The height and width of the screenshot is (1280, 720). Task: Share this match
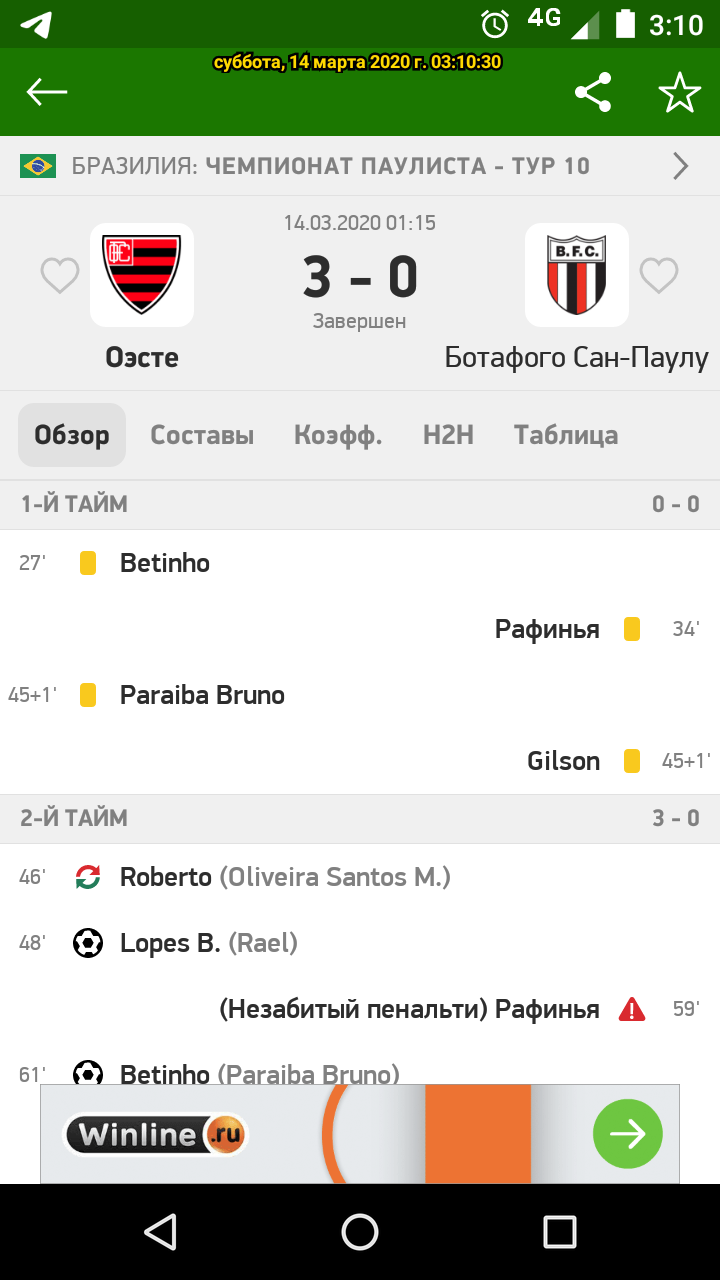point(593,93)
